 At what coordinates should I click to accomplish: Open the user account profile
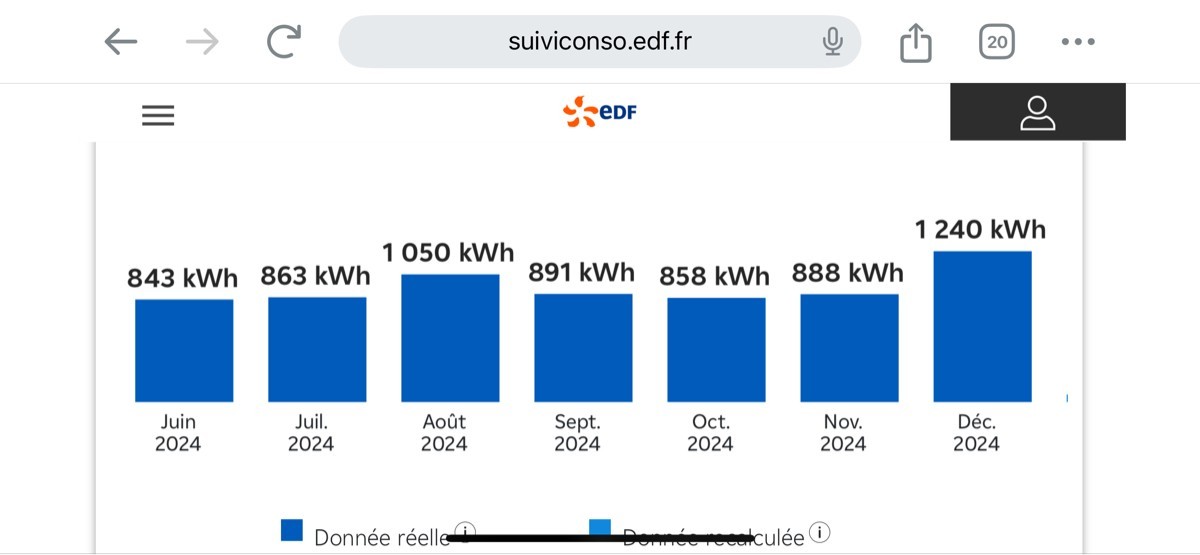pyautogui.click(x=1037, y=113)
